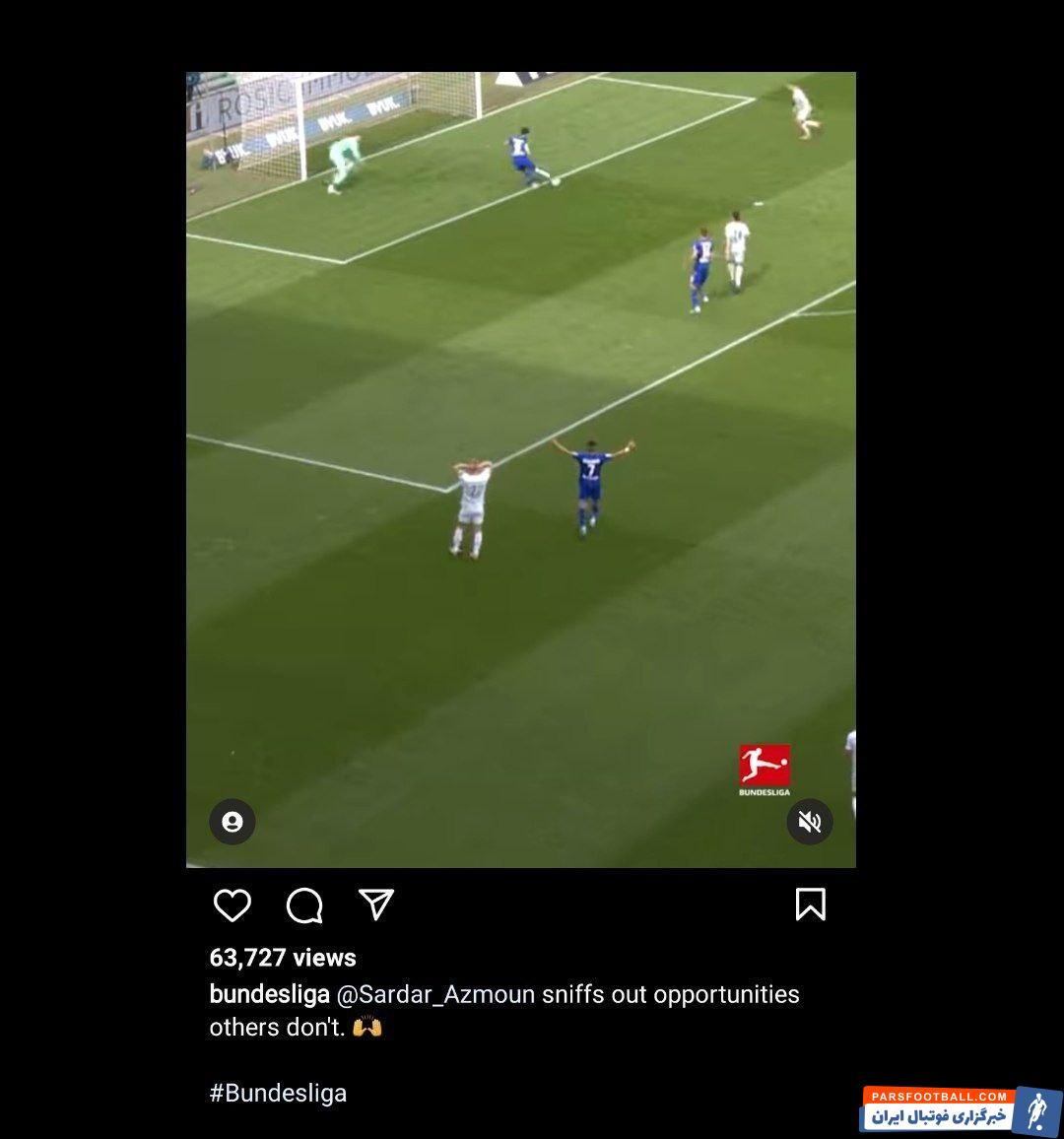The width and height of the screenshot is (1064, 1139).
Task: Open the @Sardar_Azmoun mention
Action: click(436, 994)
